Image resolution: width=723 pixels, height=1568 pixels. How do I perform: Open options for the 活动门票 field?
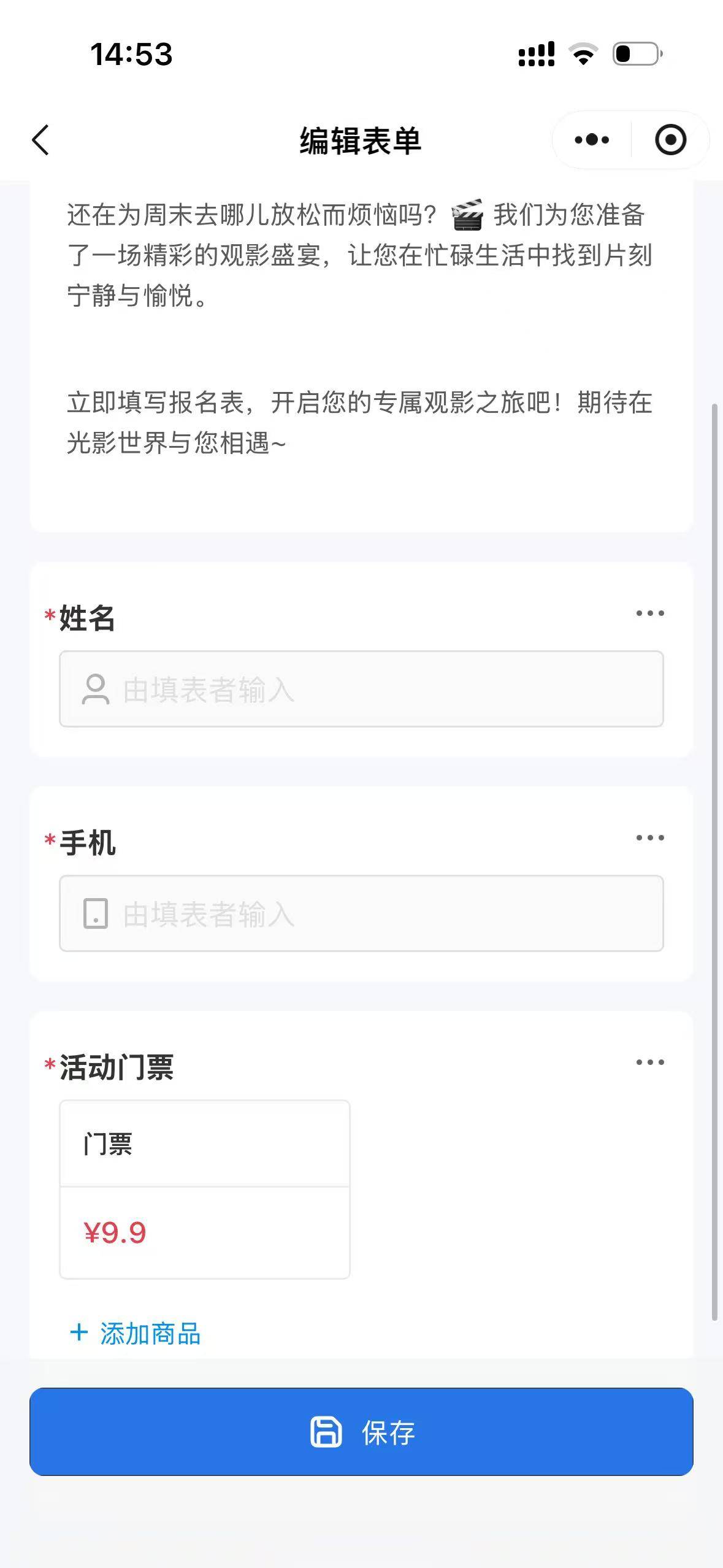[649, 1063]
